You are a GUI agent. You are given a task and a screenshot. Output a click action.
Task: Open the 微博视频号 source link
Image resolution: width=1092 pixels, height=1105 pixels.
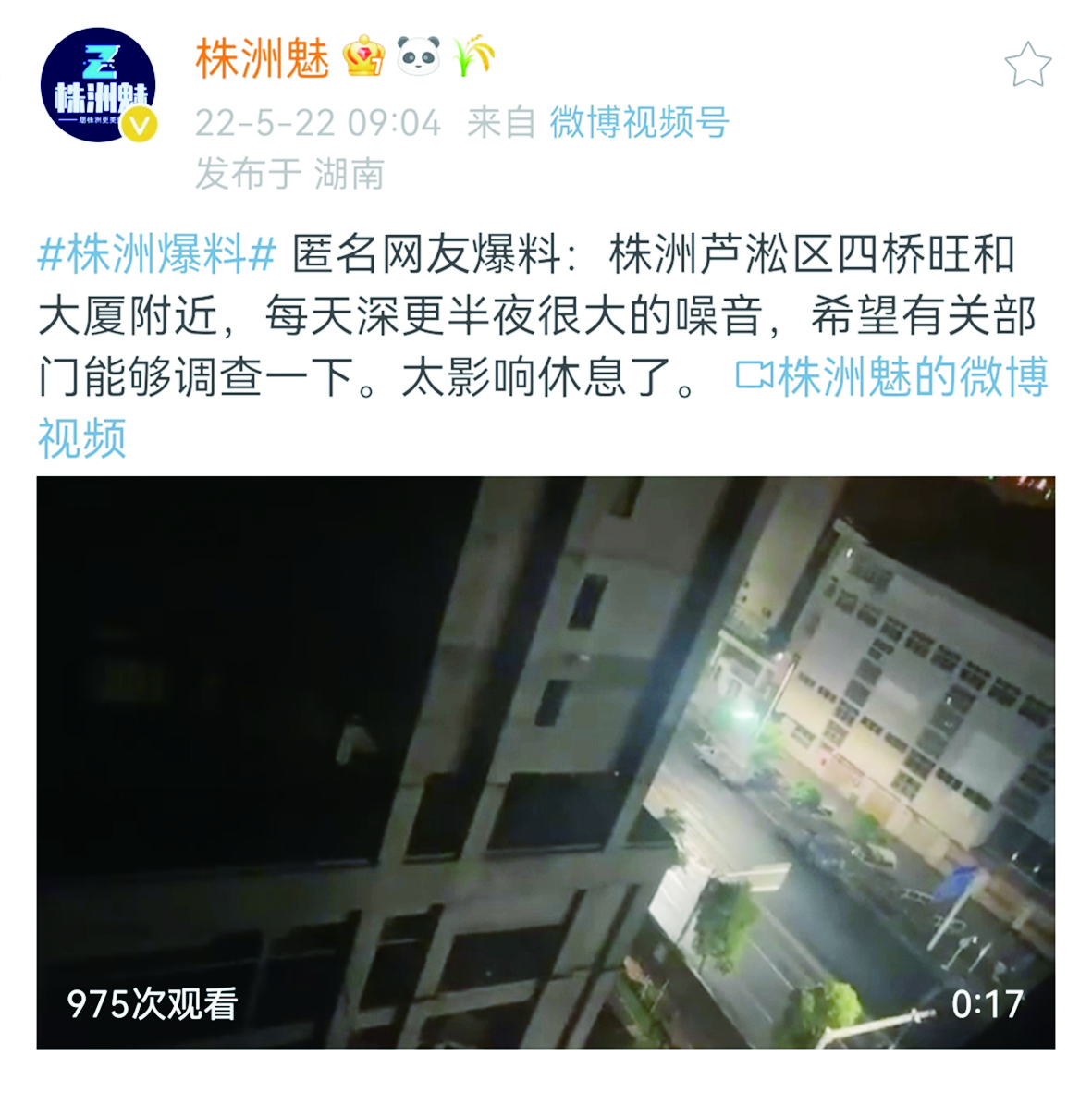click(639, 122)
